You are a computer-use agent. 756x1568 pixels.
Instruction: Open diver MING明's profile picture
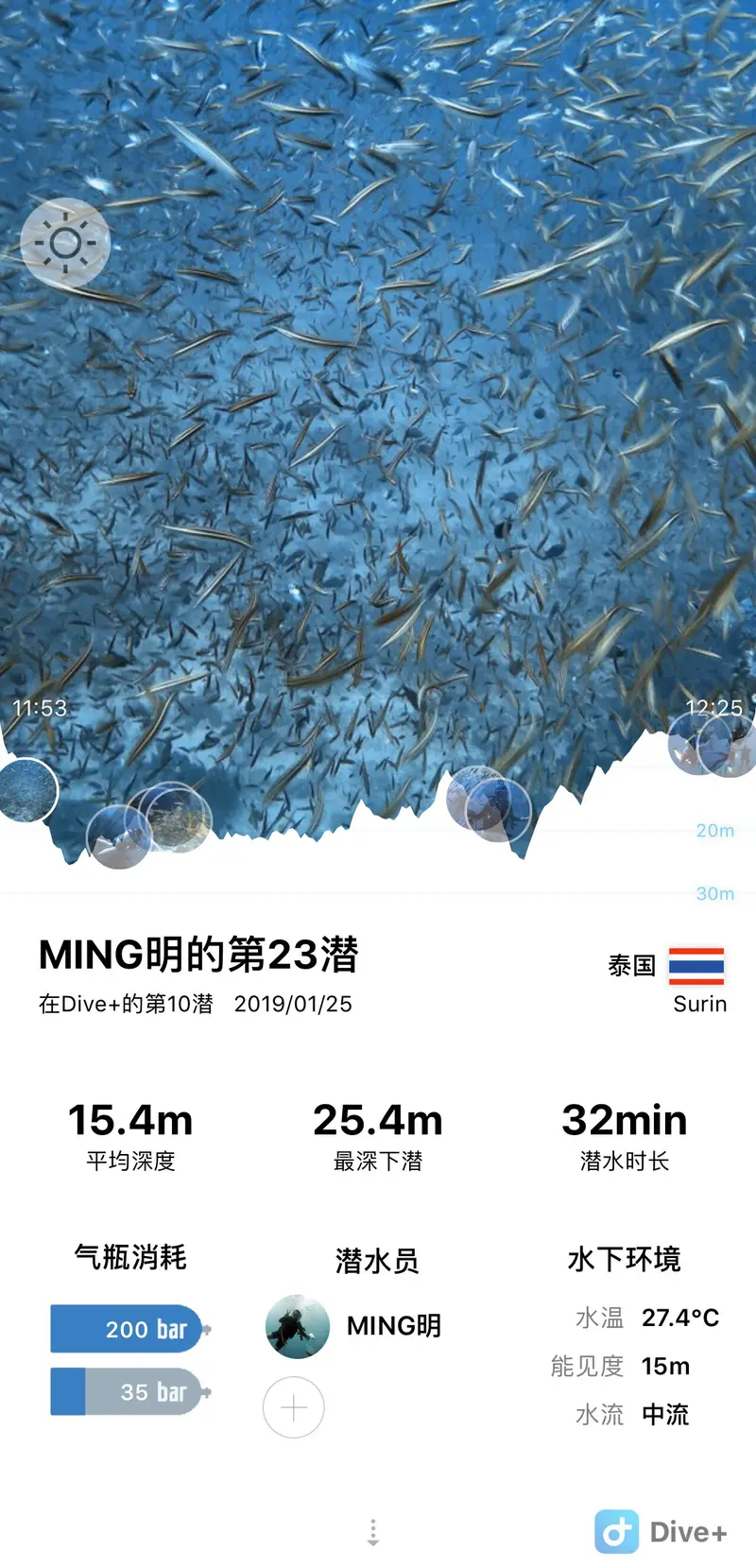tap(298, 1326)
